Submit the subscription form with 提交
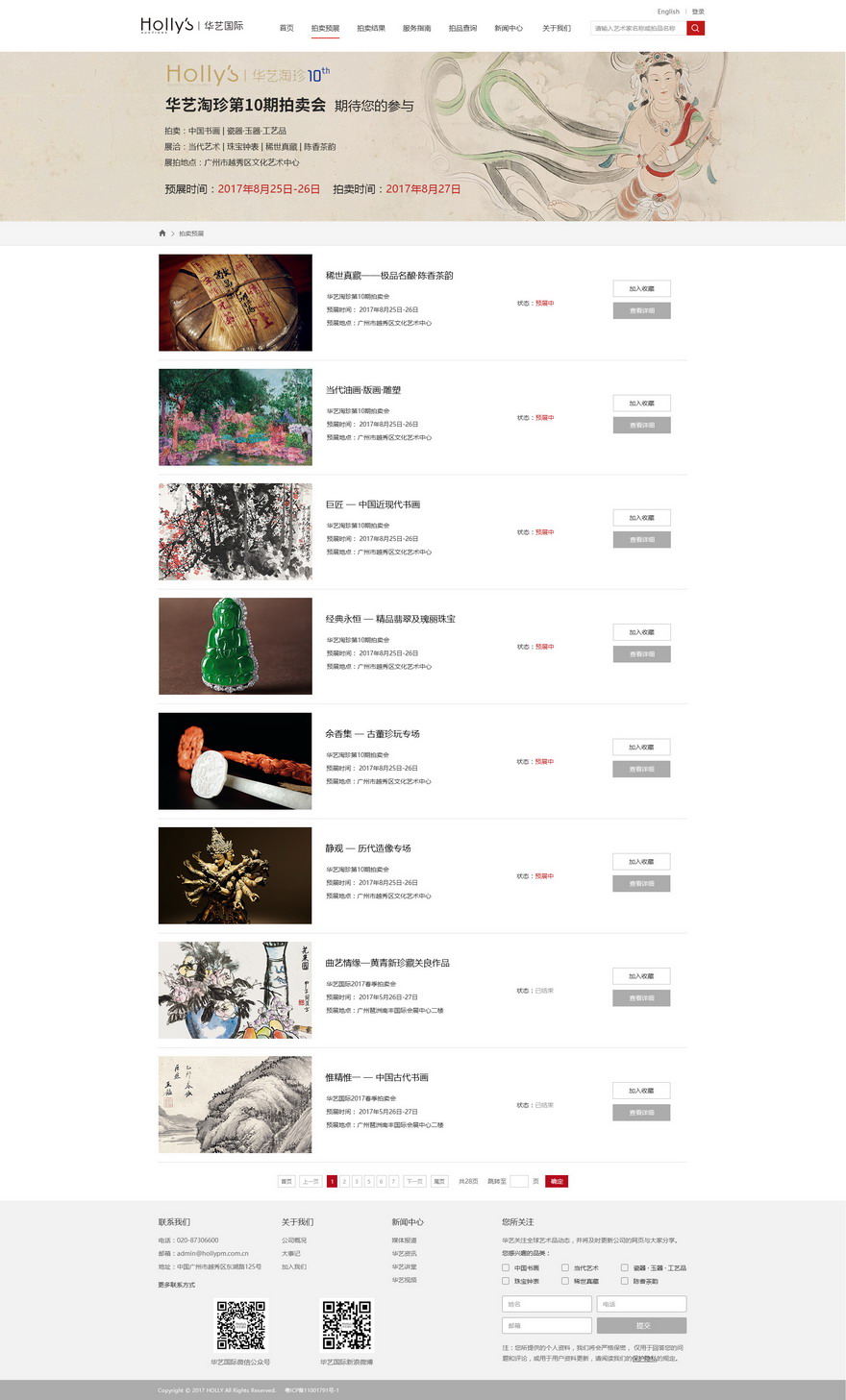The image size is (846, 1400). [641, 1325]
